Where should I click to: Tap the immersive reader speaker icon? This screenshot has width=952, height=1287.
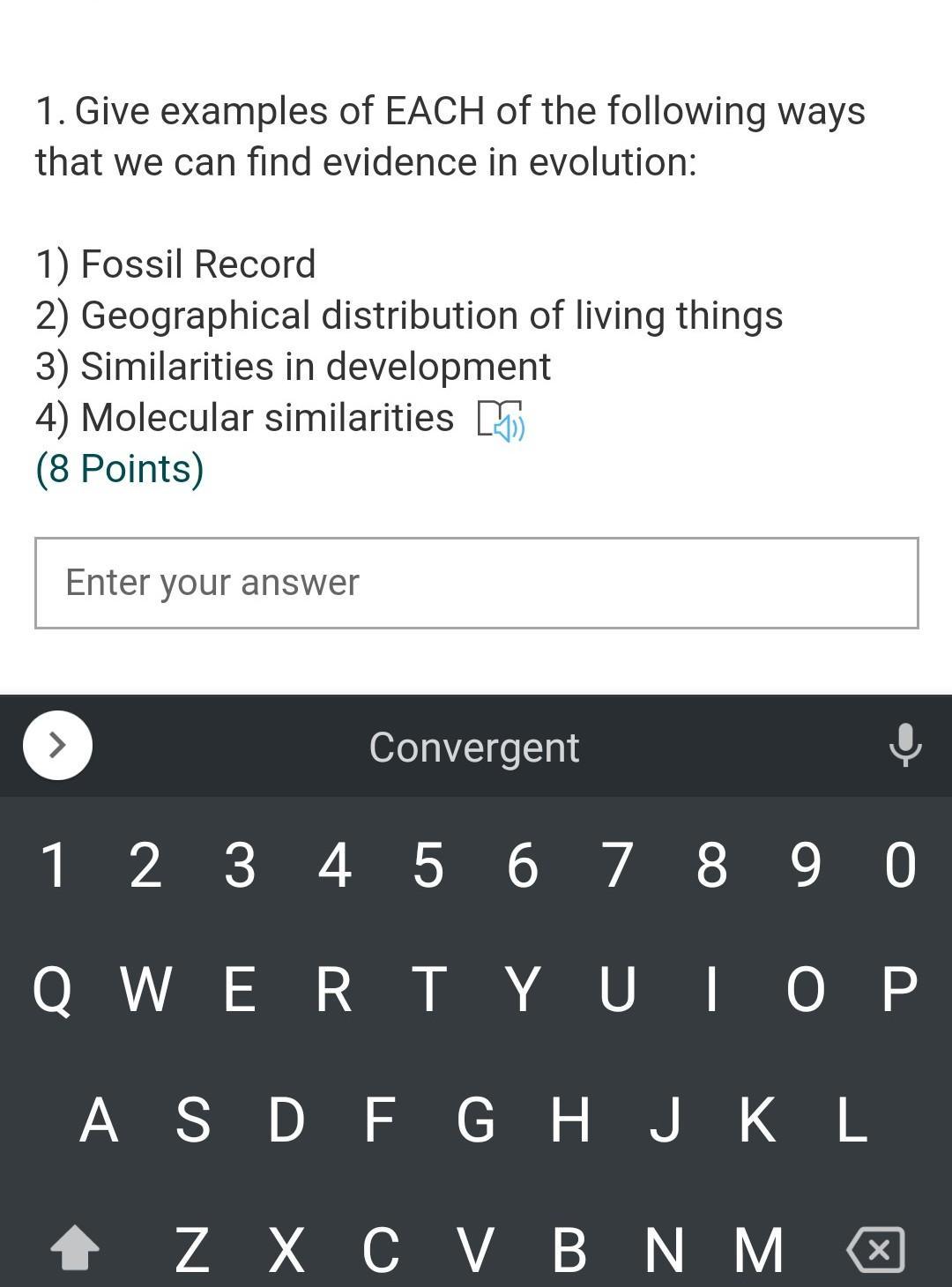pyautogui.click(x=501, y=420)
